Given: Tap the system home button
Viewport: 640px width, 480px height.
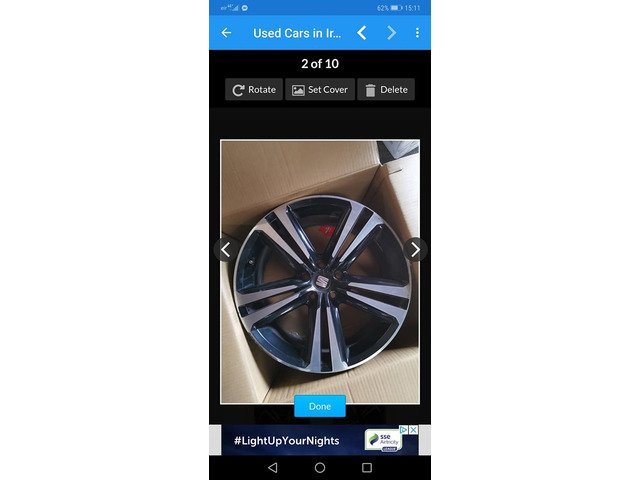Looking at the screenshot, I should click(320, 468).
